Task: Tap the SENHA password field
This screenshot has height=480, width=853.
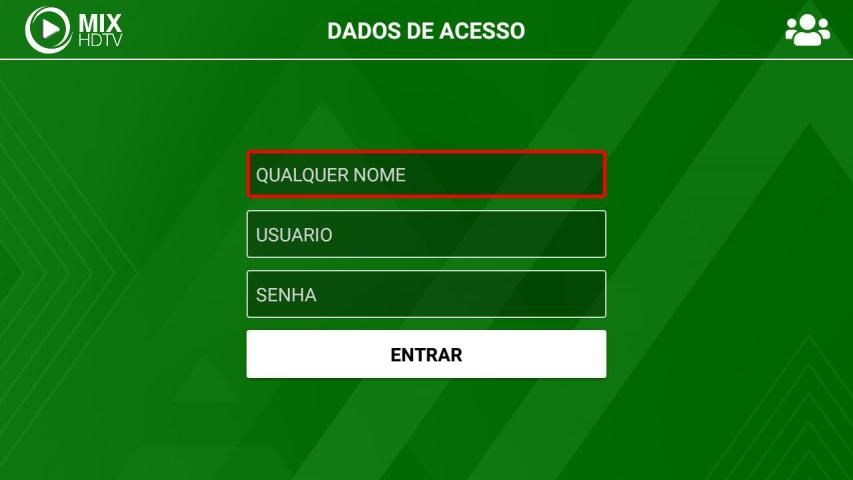Action: coord(426,295)
